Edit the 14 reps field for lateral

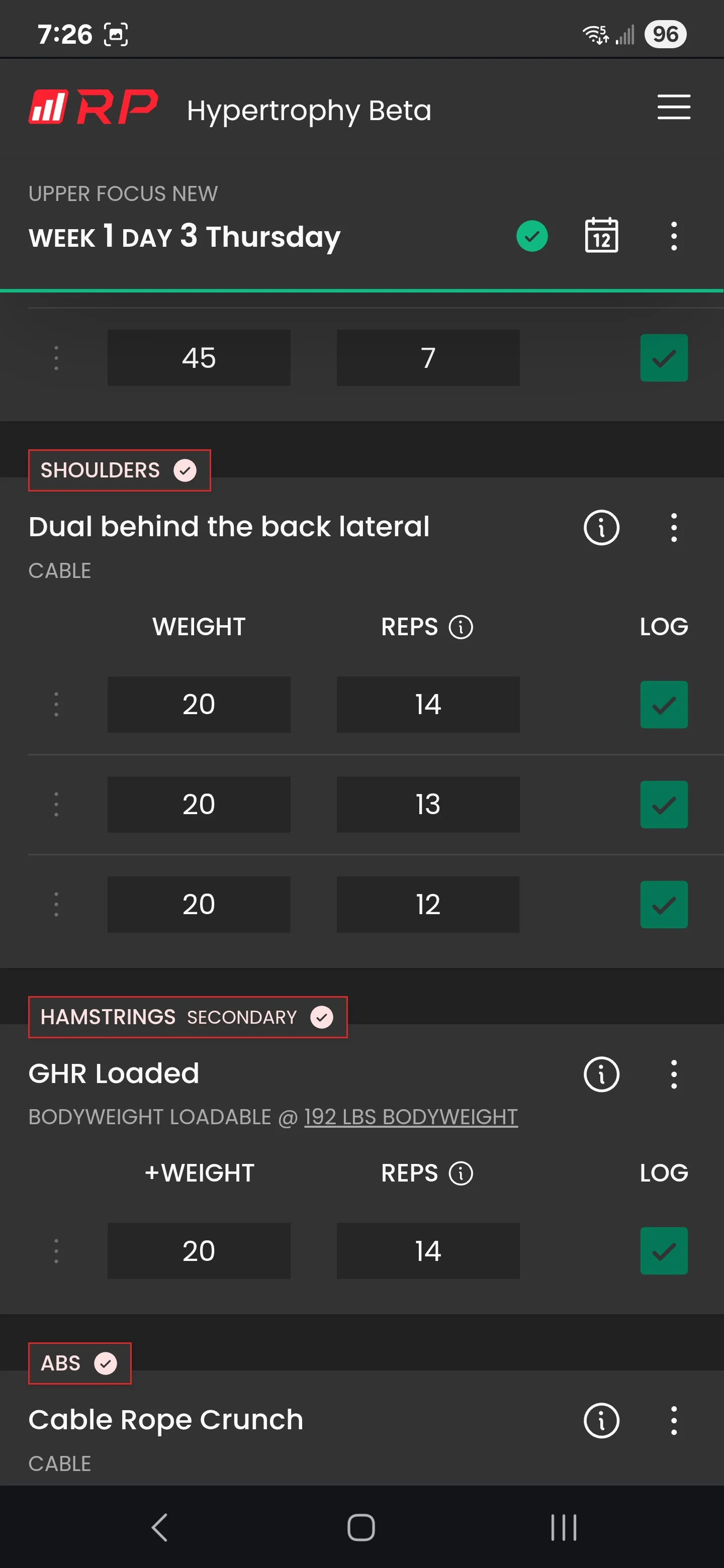coord(428,704)
